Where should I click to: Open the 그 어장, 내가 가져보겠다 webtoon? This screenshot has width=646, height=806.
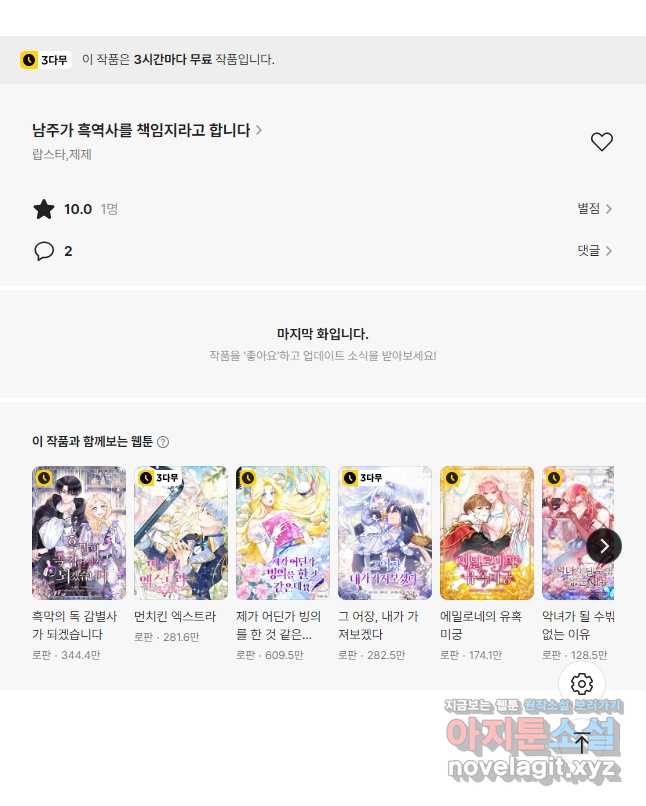(x=385, y=533)
